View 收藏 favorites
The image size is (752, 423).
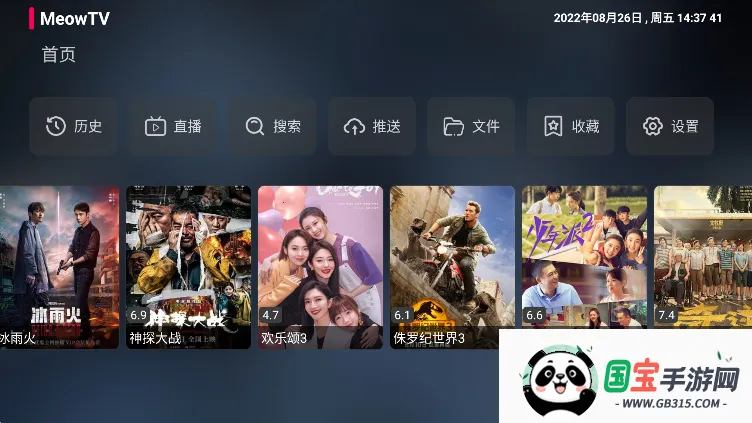[x=571, y=126]
